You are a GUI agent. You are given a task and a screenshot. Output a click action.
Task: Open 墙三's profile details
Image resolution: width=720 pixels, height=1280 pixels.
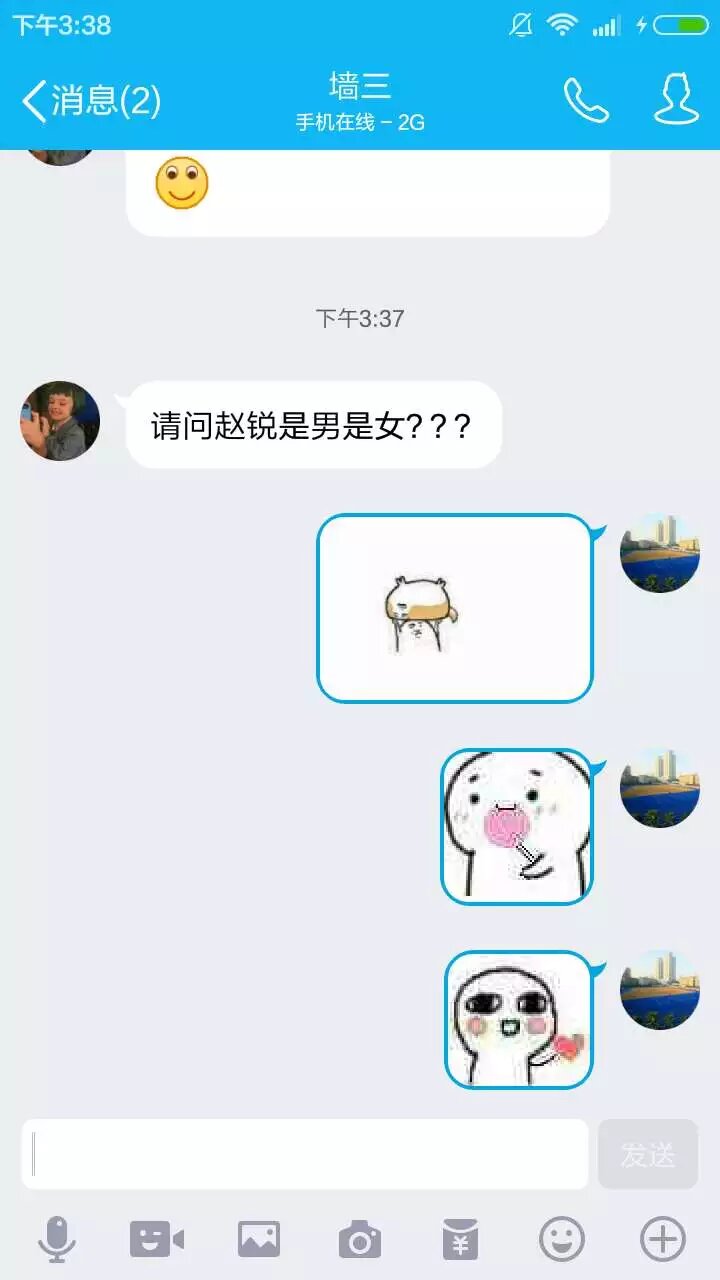676,99
